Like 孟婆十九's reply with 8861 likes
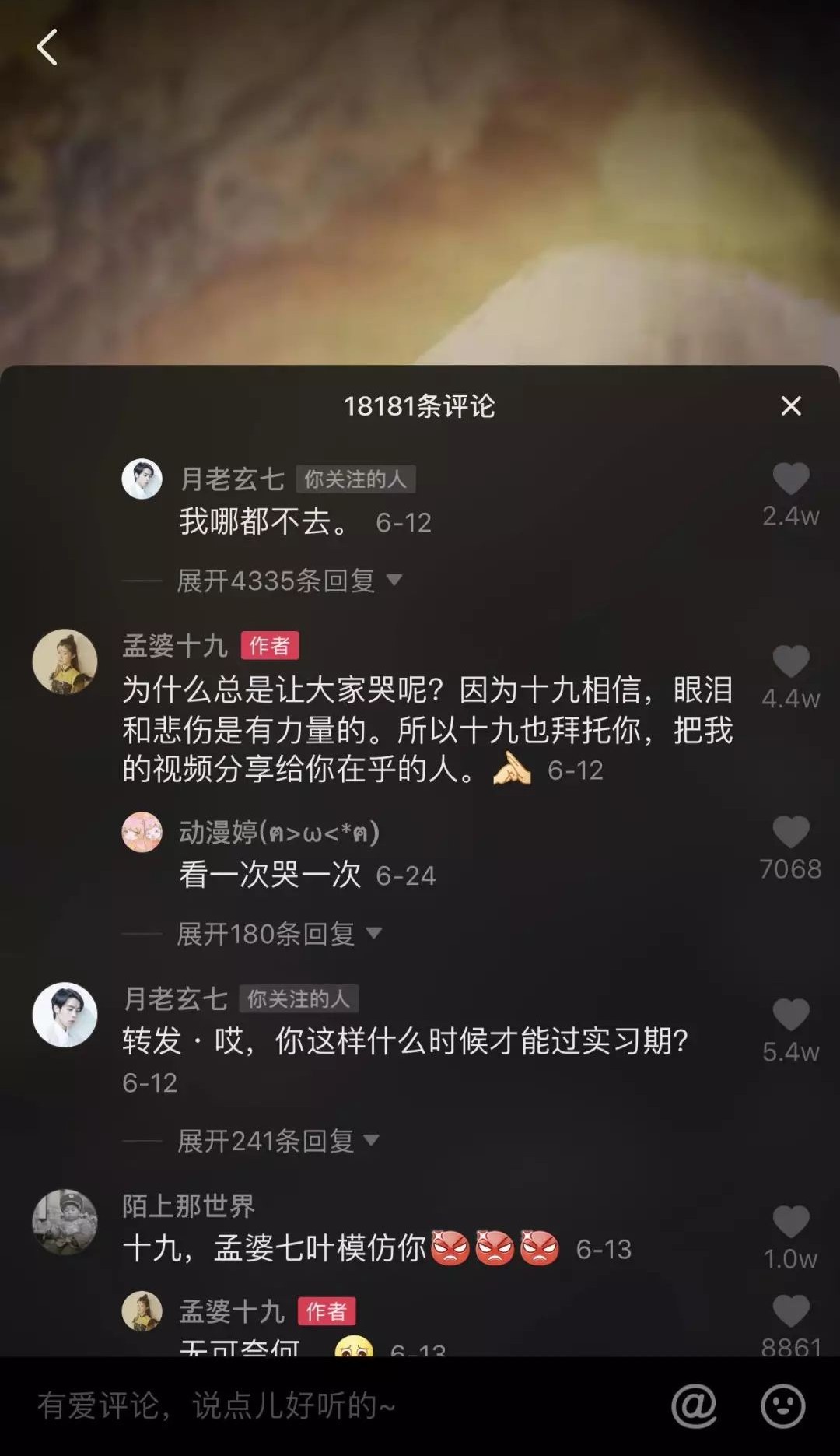The height and width of the screenshot is (1456, 840). (x=790, y=1312)
